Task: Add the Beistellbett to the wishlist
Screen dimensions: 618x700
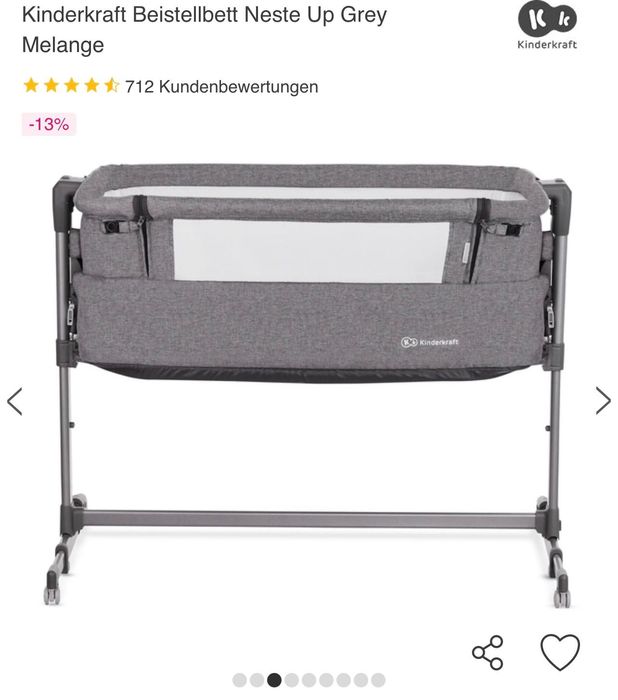Action: coord(559,652)
